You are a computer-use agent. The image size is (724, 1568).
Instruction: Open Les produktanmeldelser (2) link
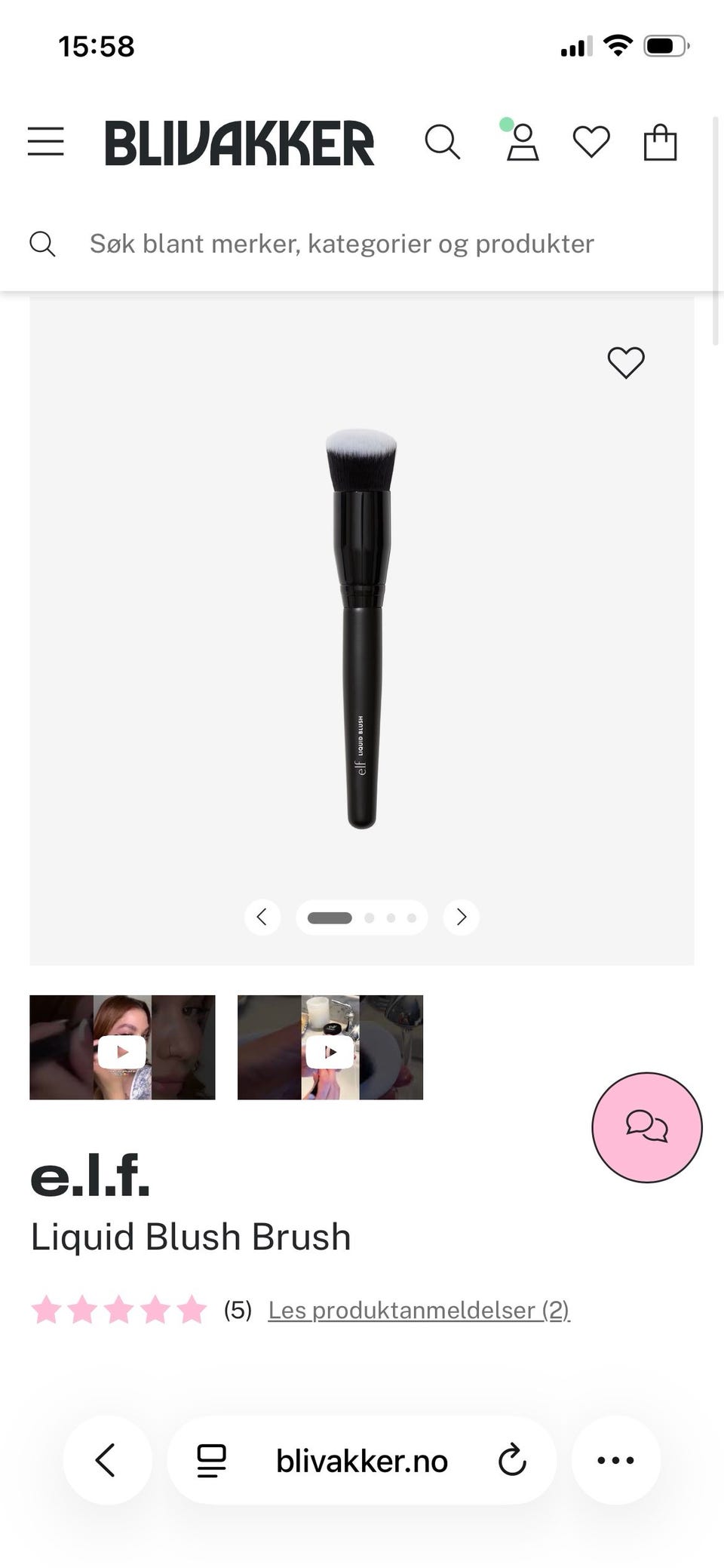(419, 1310)
